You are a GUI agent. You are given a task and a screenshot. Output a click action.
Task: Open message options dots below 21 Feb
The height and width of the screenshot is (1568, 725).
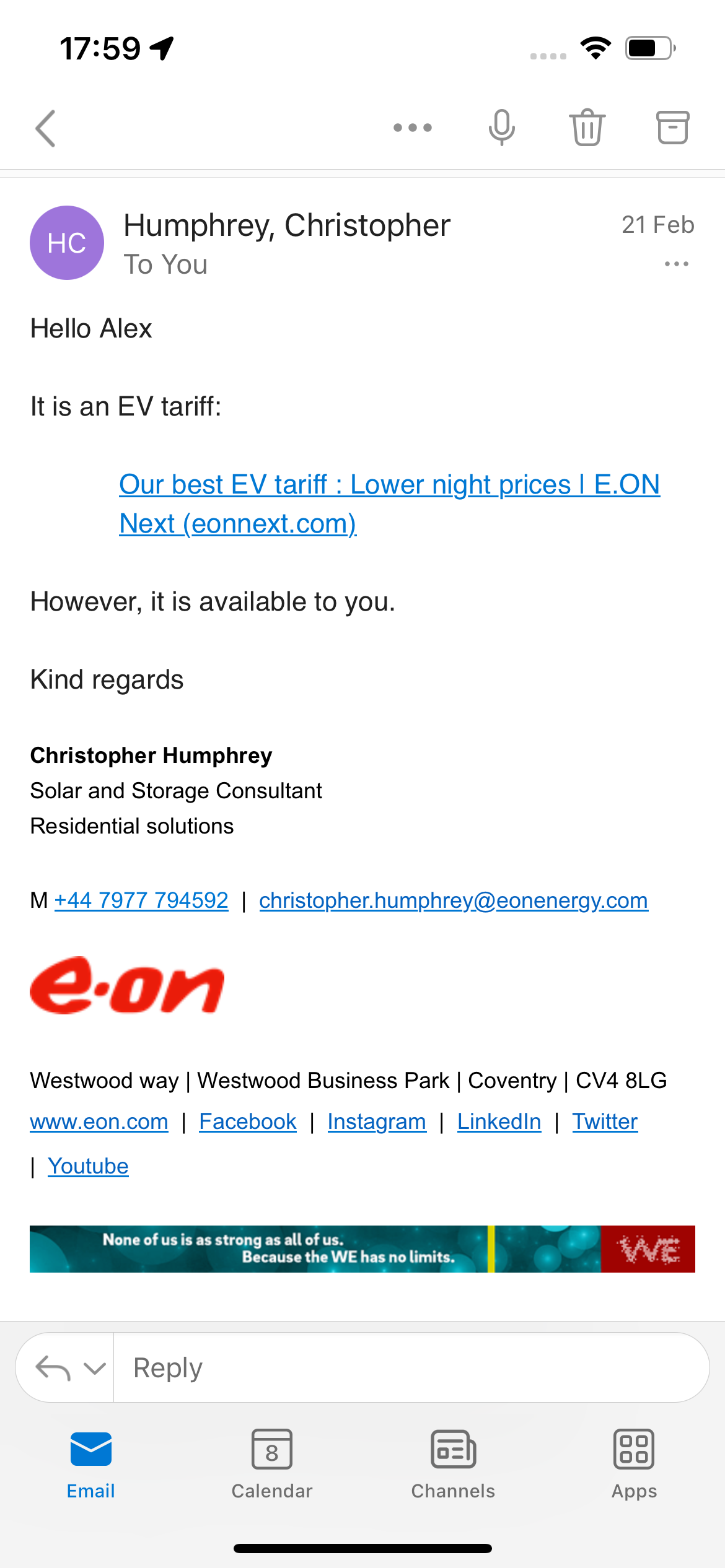[676, 264]
